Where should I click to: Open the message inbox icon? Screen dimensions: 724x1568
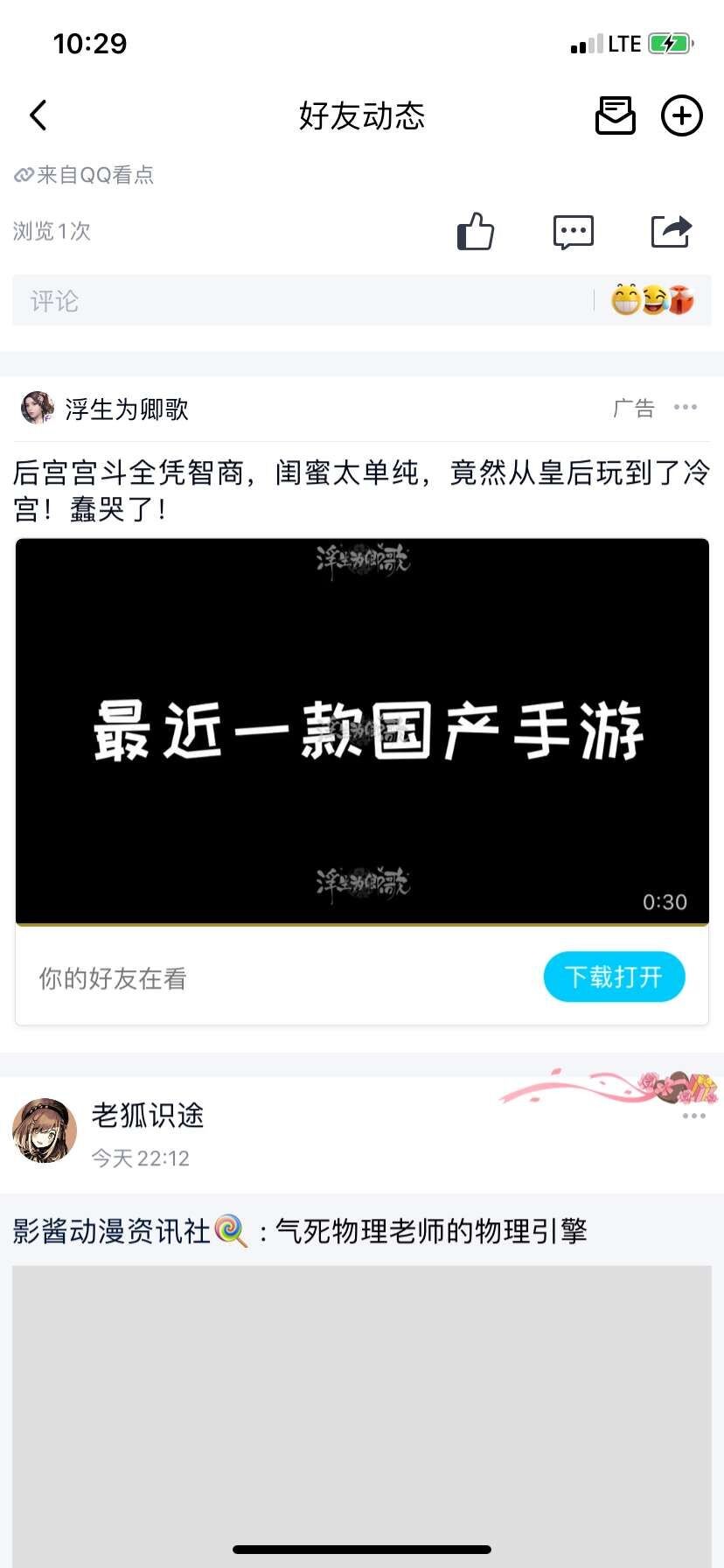coord(615,115)
